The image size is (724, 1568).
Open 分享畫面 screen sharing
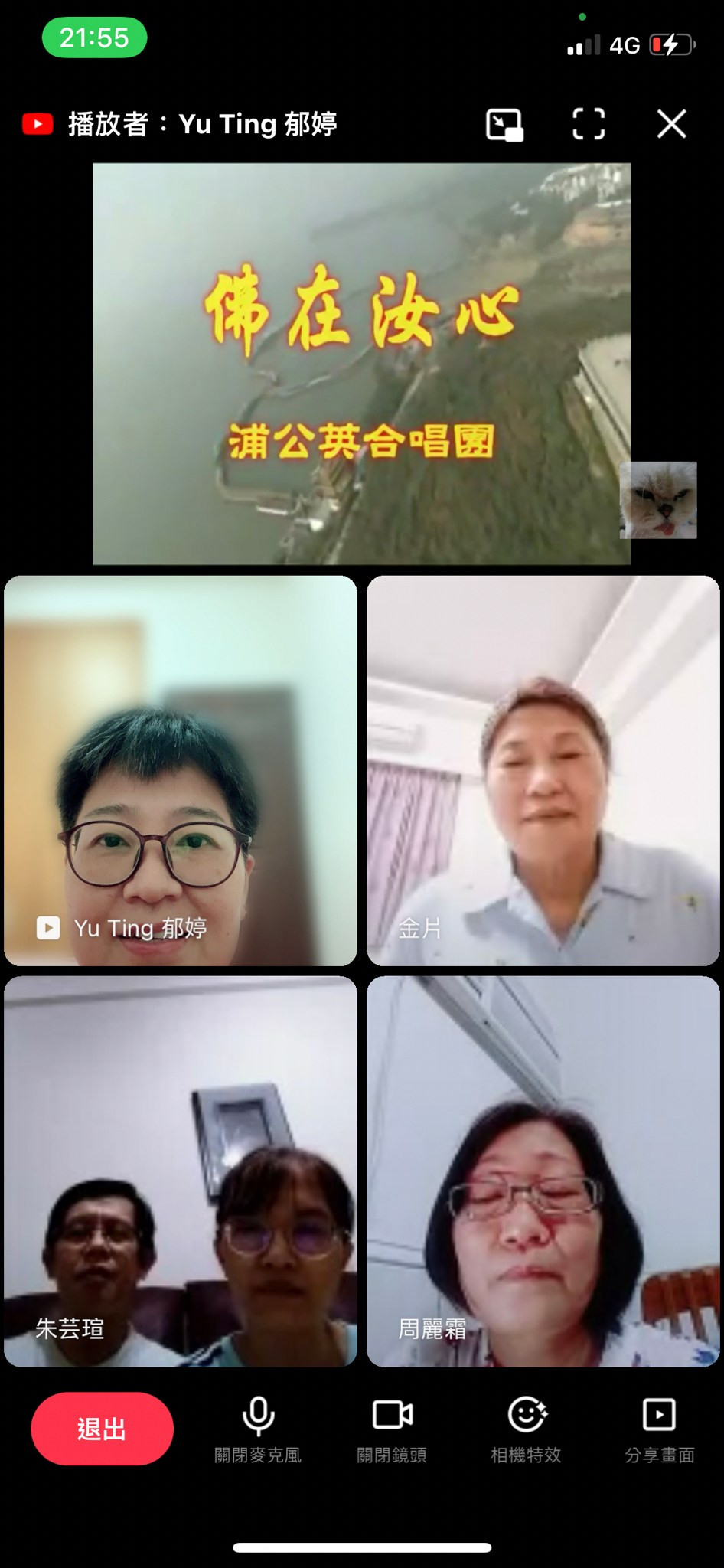(x=659, y=1429)
